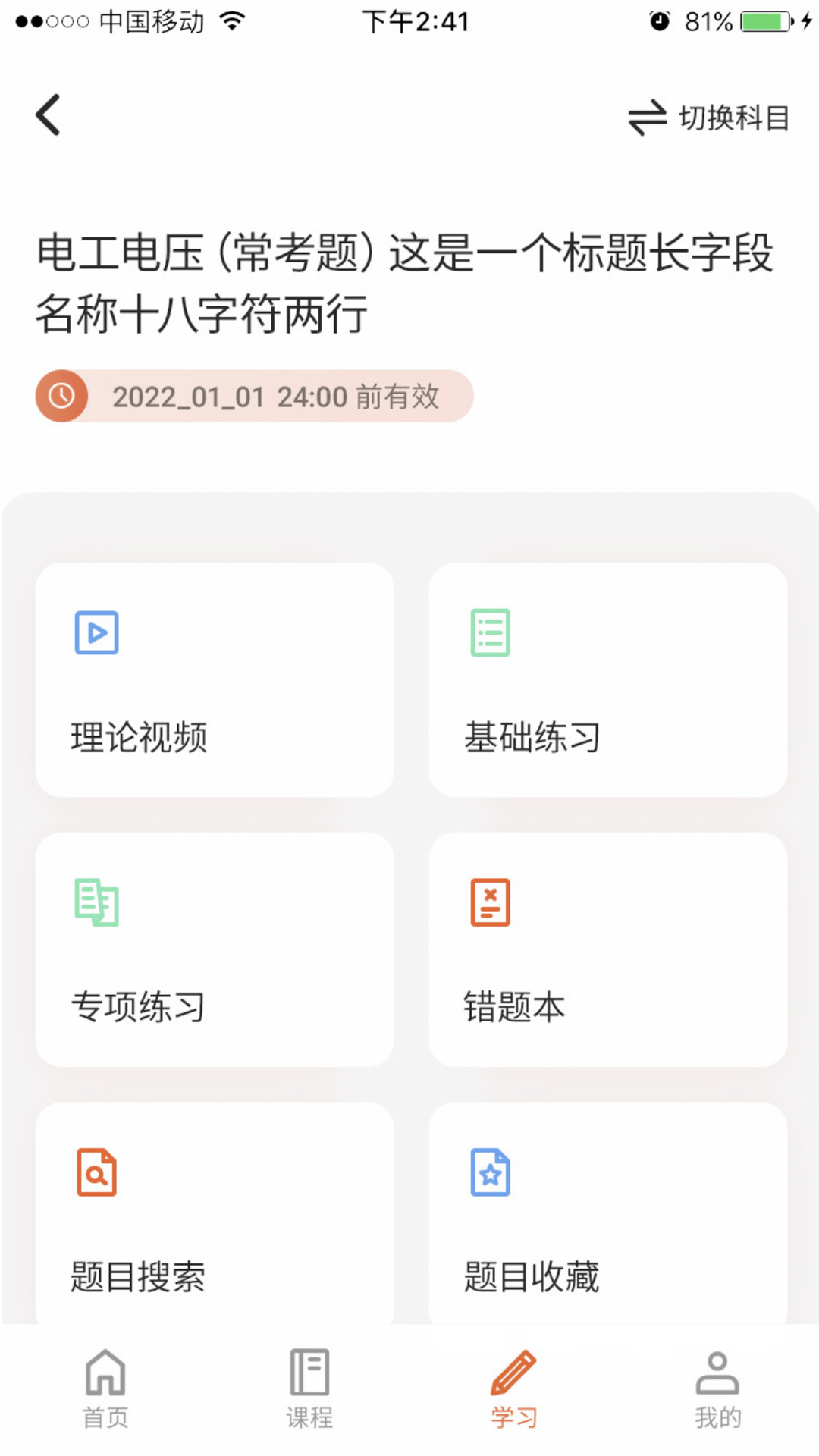Open the 理论视频 card

click(215, 679)
